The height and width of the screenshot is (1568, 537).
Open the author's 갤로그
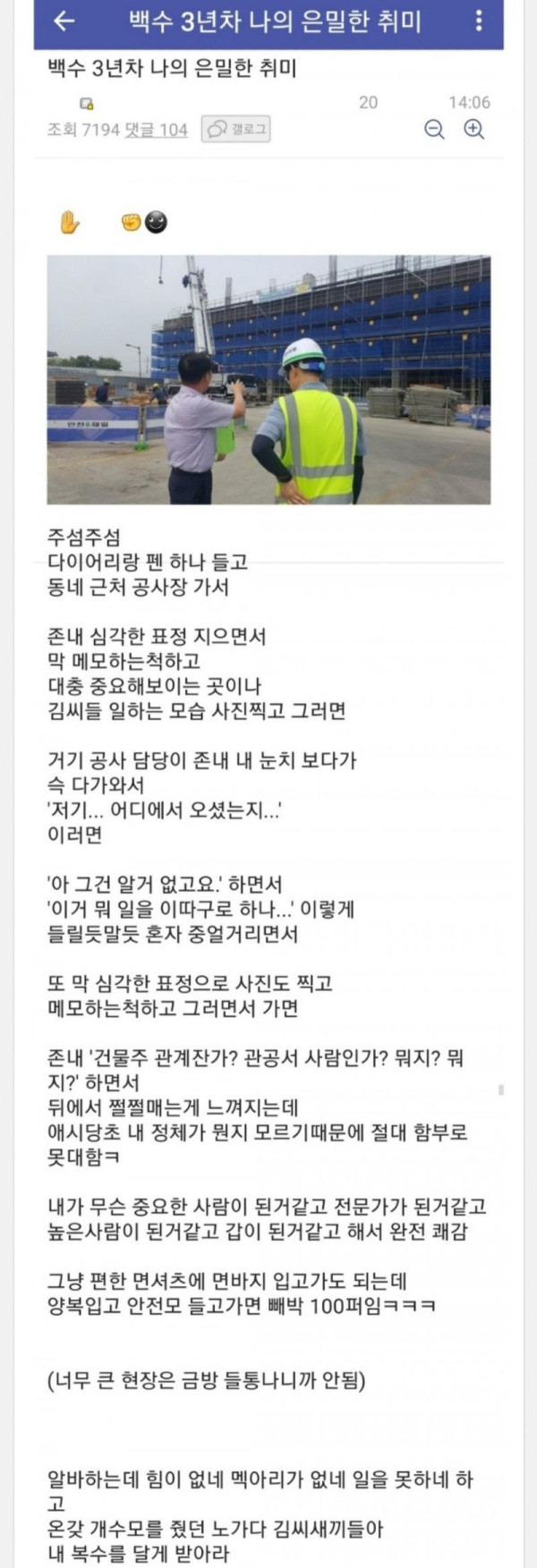click(235, 130)
